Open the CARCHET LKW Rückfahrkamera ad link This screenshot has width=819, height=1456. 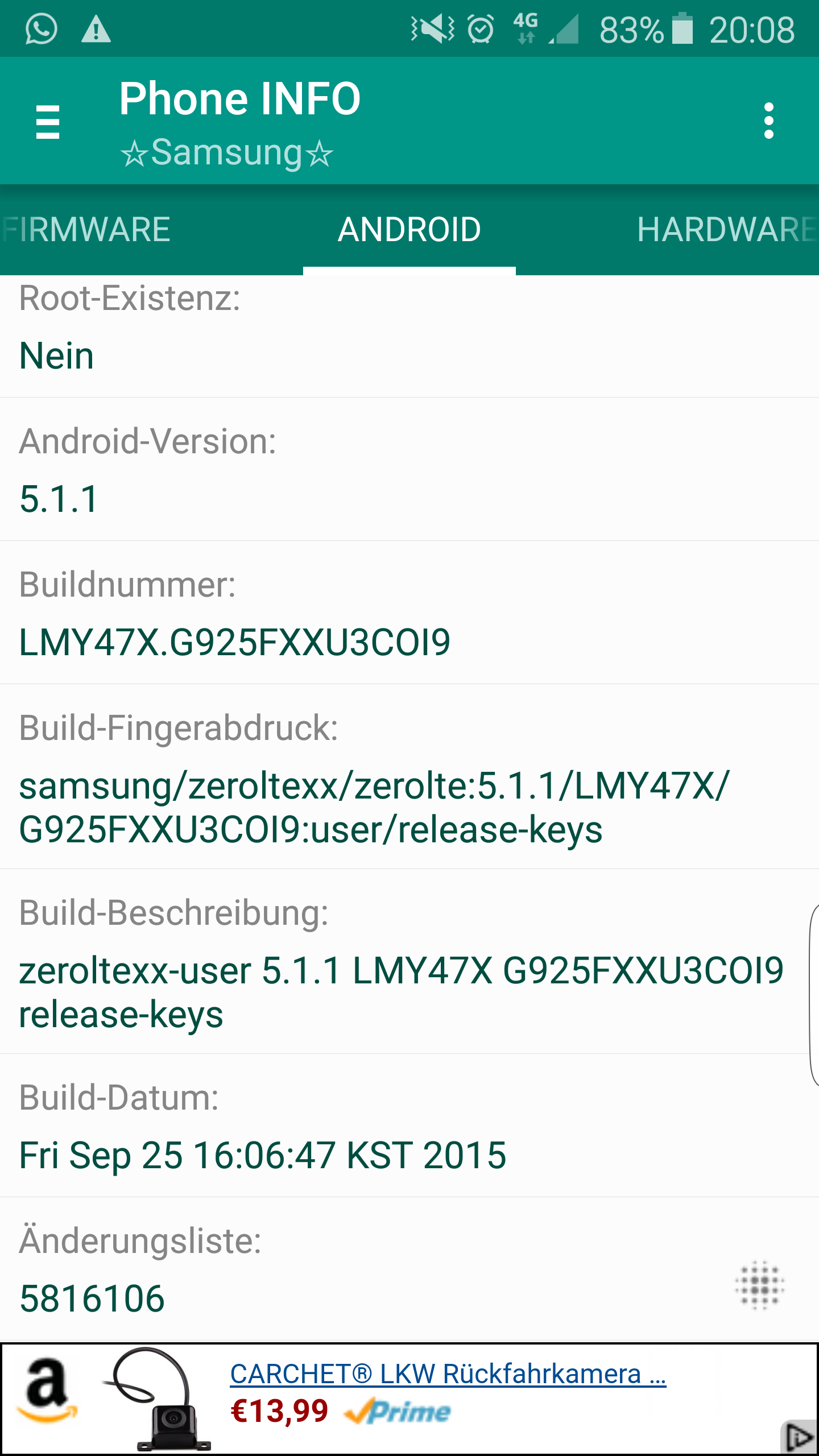[x=448, y=1374]
